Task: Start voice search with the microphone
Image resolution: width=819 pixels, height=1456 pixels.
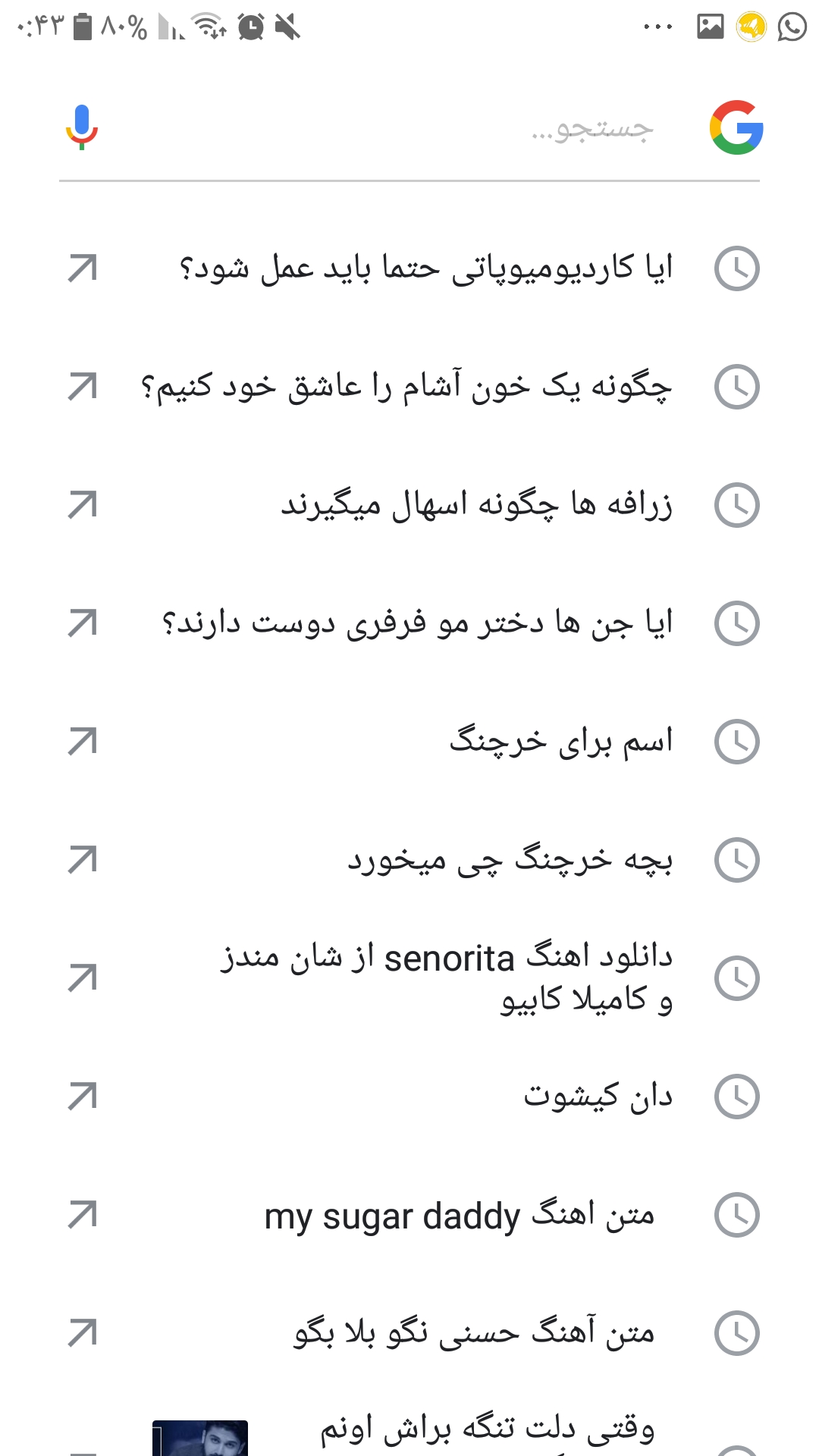Action: tap(82, 127)
